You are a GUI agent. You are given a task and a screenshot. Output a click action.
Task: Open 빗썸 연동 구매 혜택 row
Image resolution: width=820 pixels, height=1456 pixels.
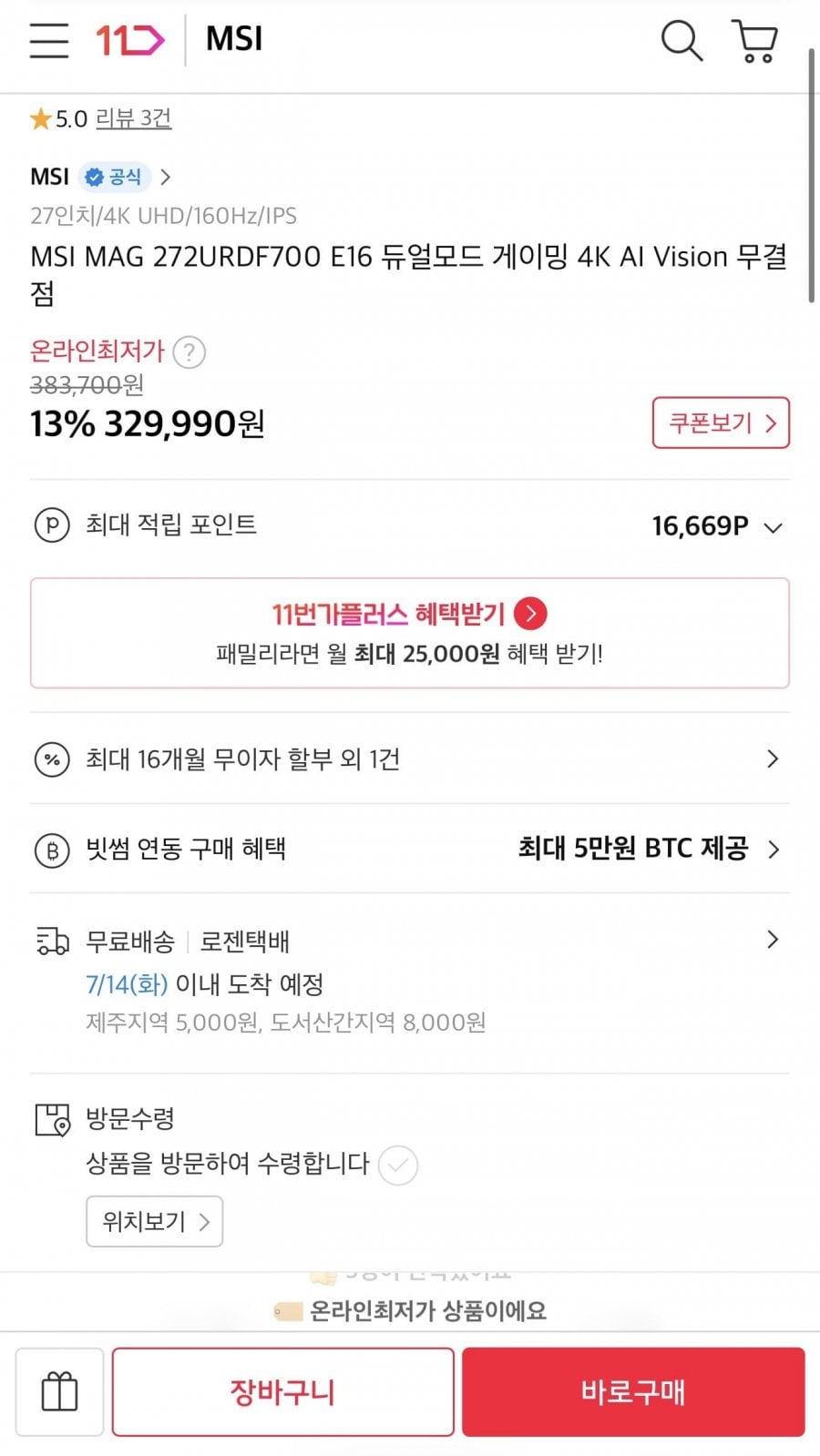[x=410, y=849]
